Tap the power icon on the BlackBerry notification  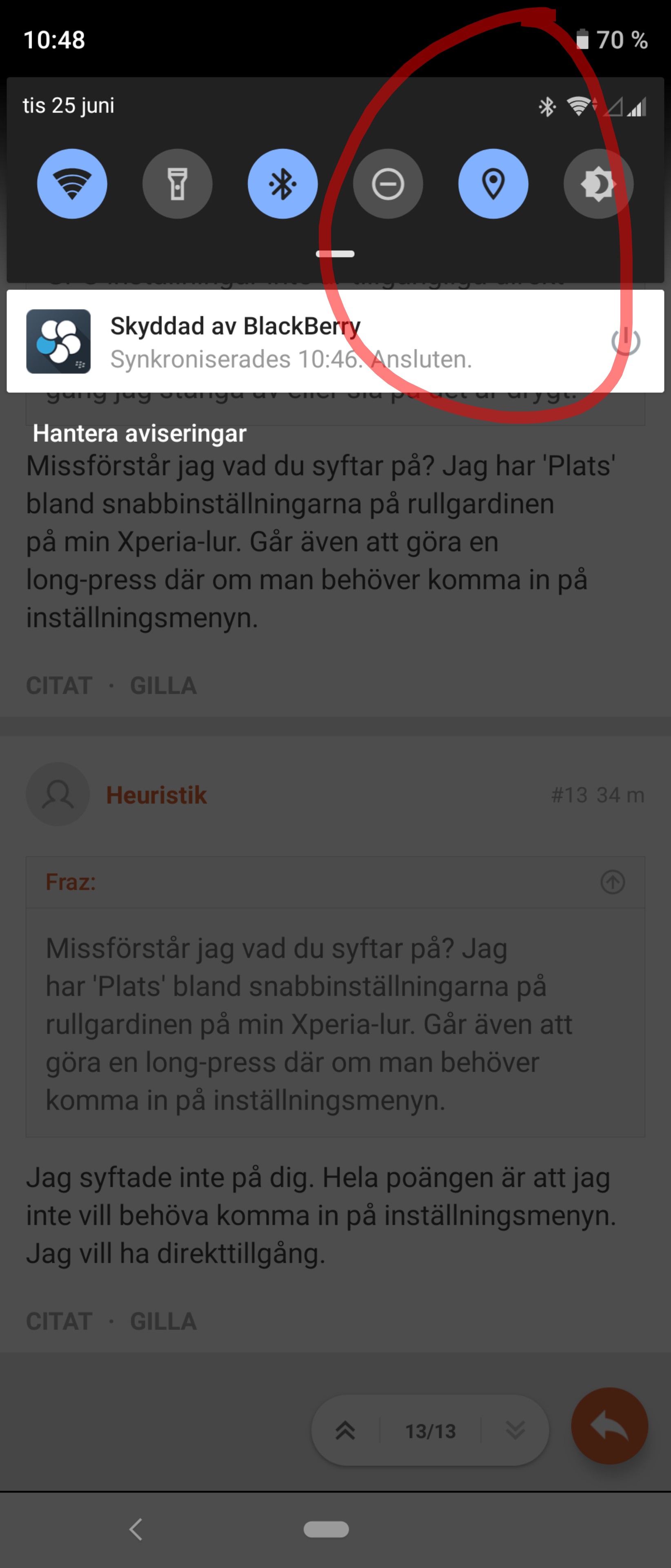click(625, 341)
